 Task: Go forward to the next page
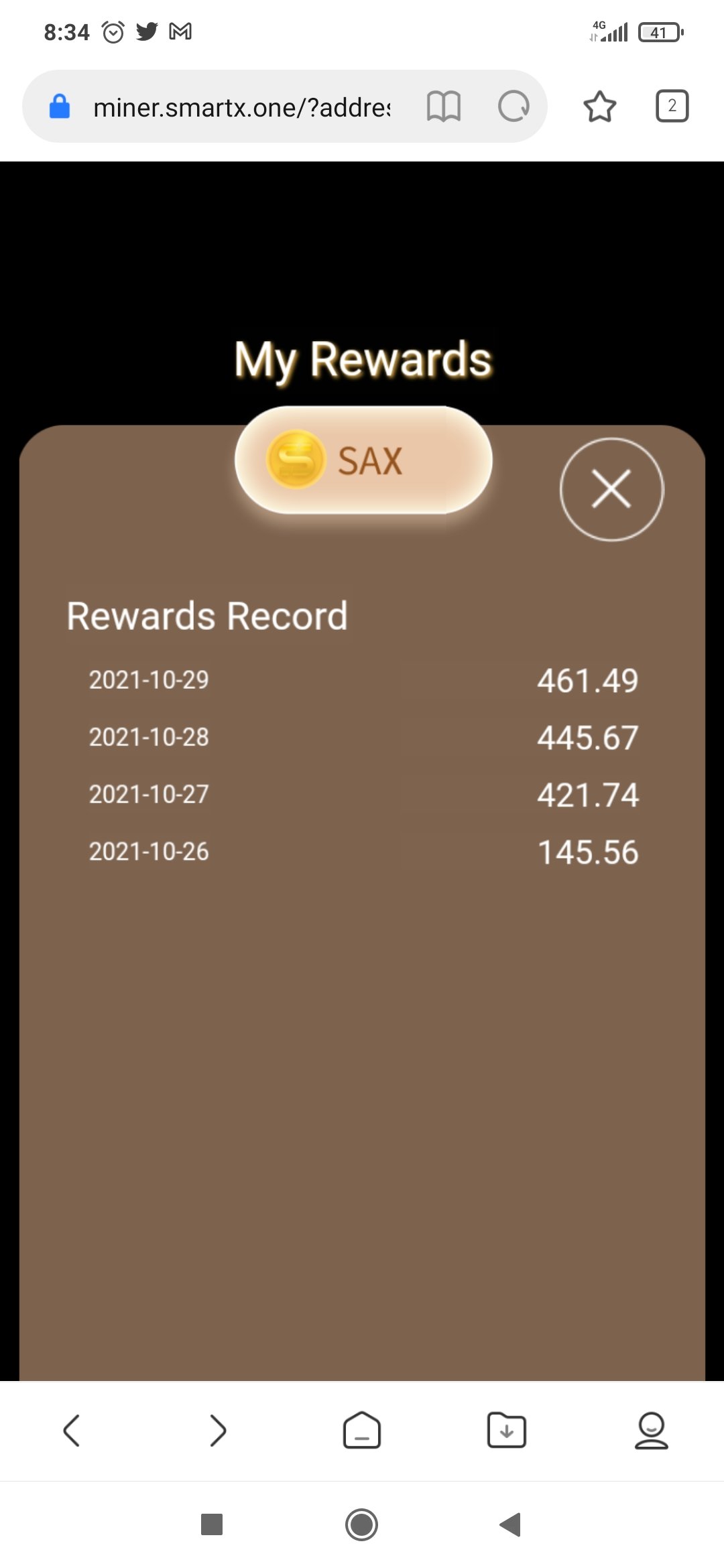217,1431
